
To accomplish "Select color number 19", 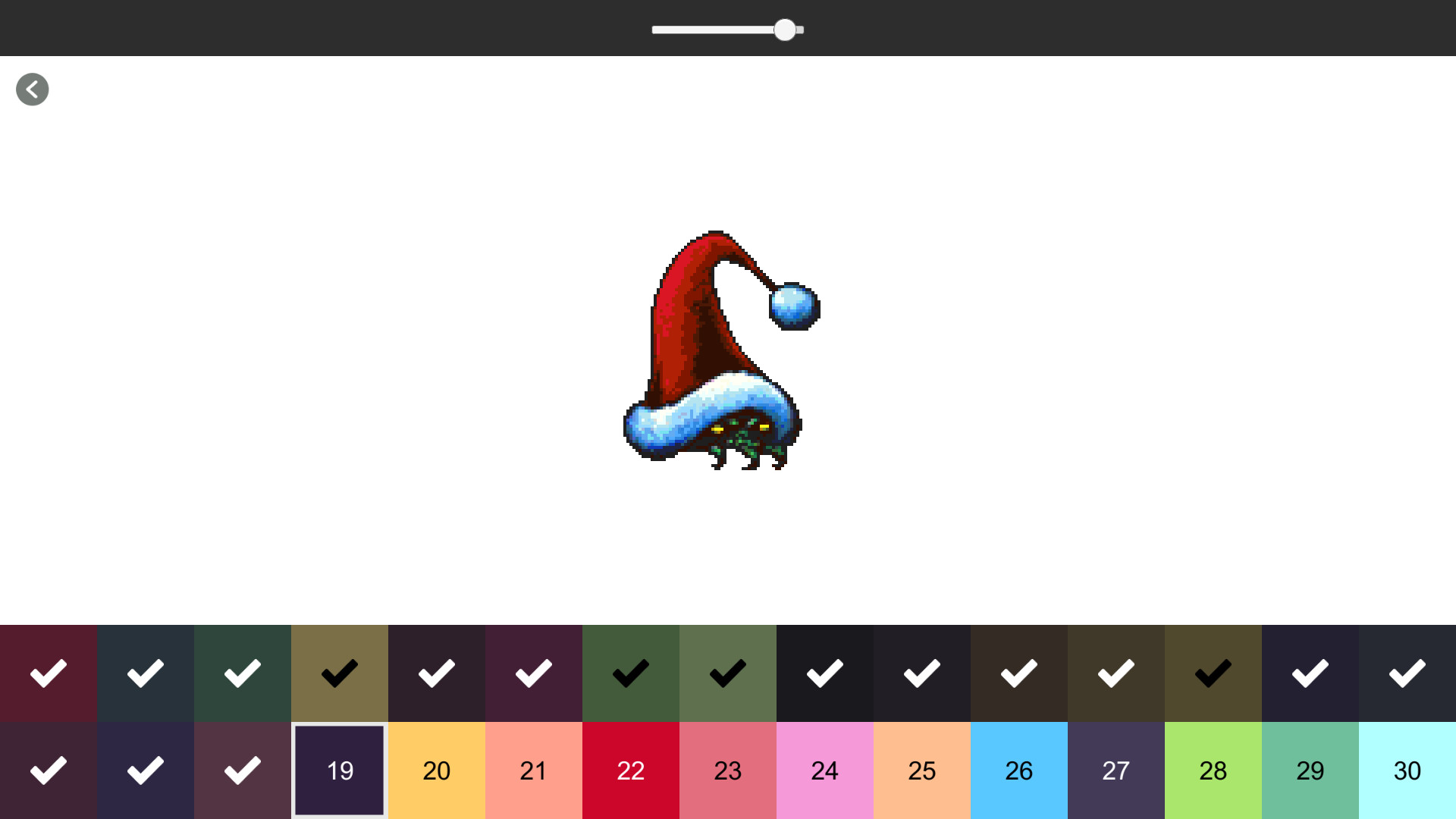I will click(340, 770).
